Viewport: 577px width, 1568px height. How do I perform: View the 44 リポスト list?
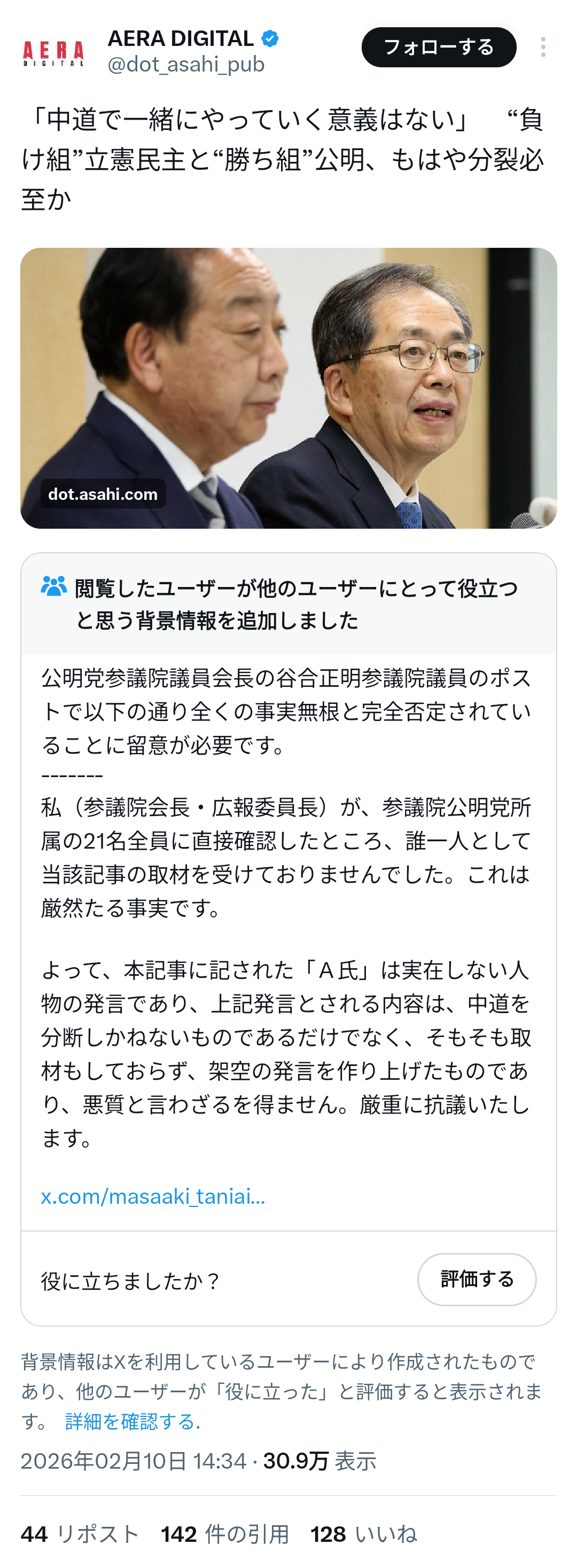tap(80, 1534)
